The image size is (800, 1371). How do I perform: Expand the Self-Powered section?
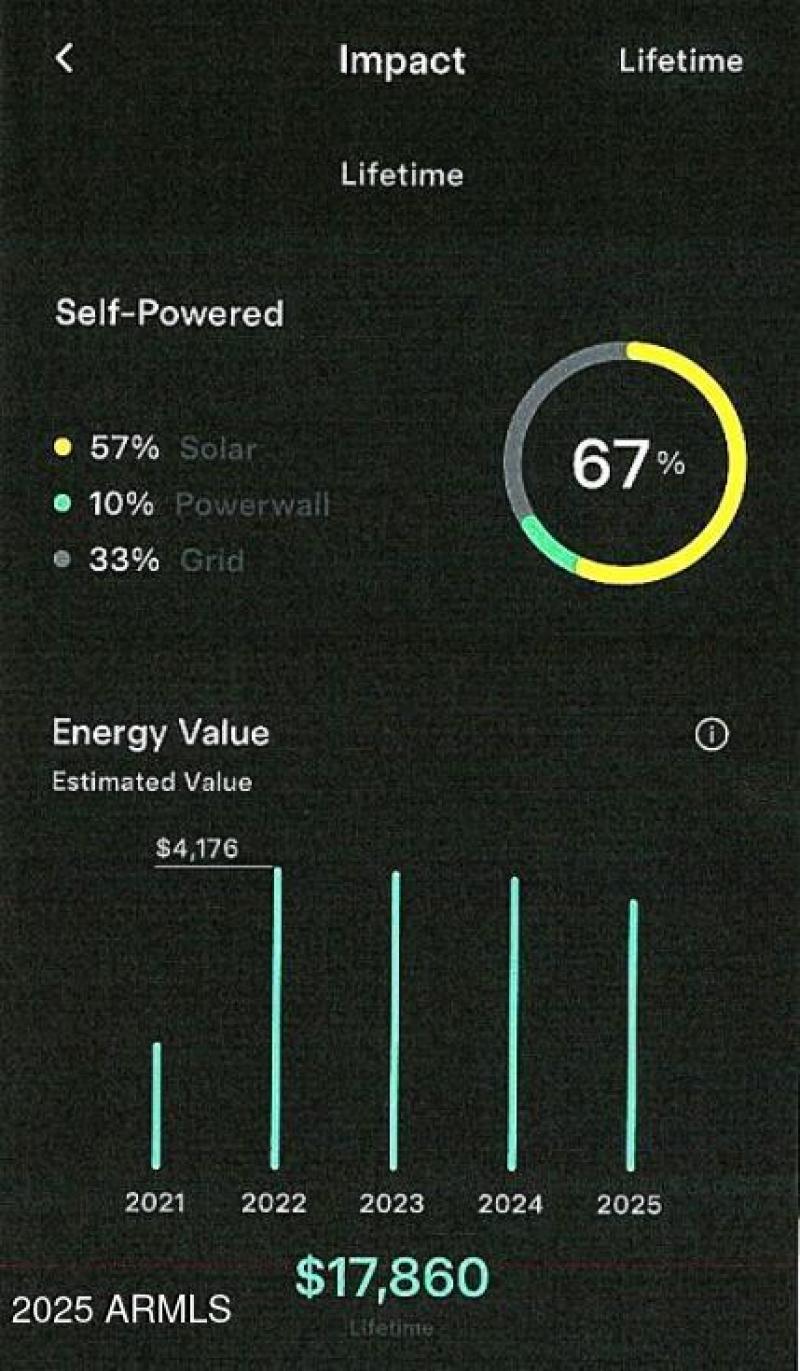170,314
